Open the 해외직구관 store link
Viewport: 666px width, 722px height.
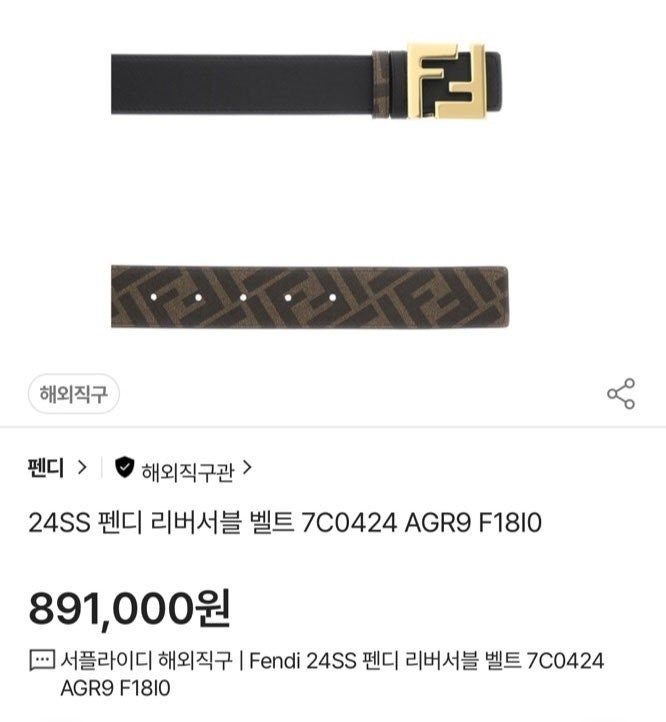click(x=186, y=468)
